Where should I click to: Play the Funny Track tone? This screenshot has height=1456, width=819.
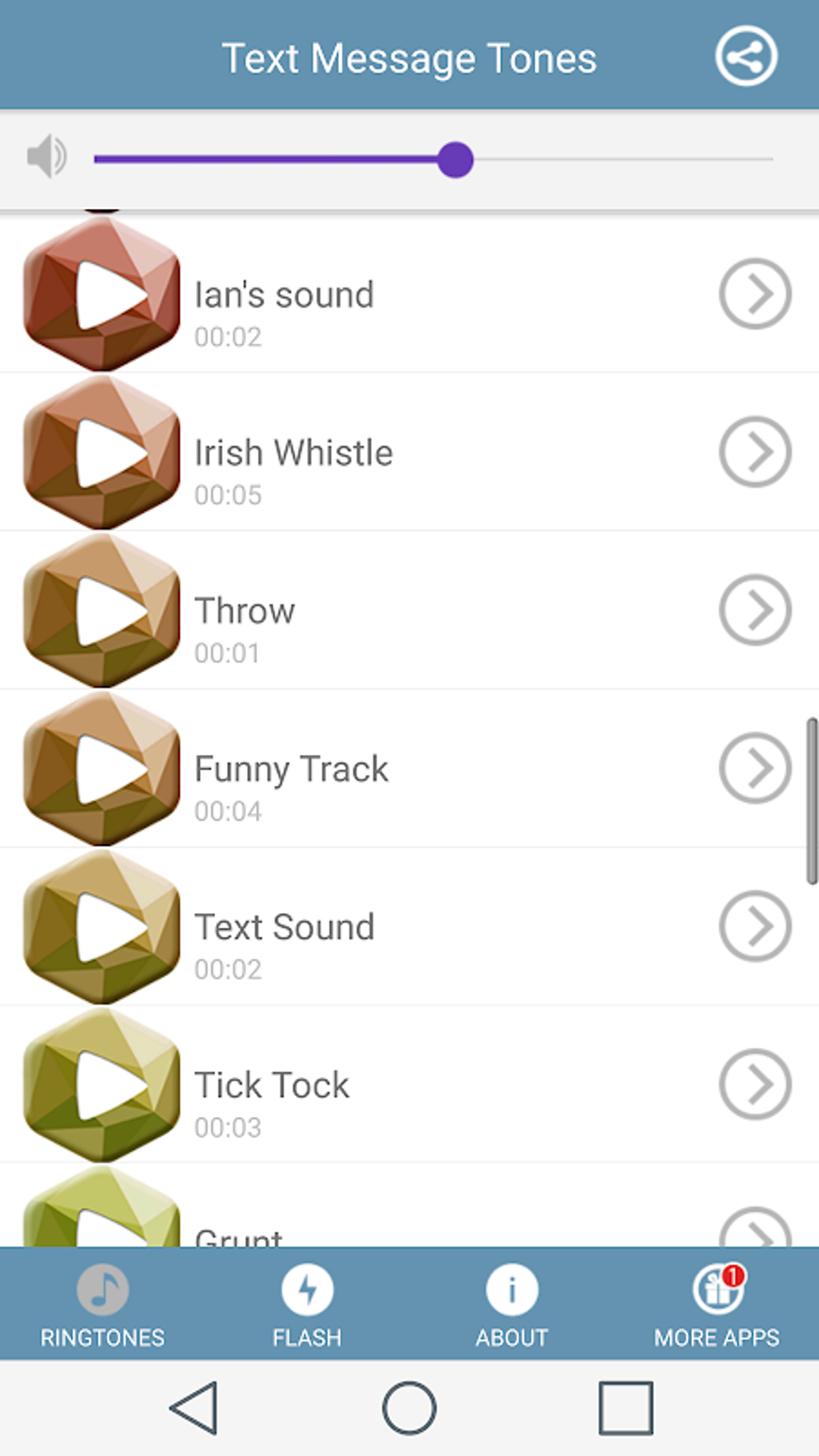point(102,769)
